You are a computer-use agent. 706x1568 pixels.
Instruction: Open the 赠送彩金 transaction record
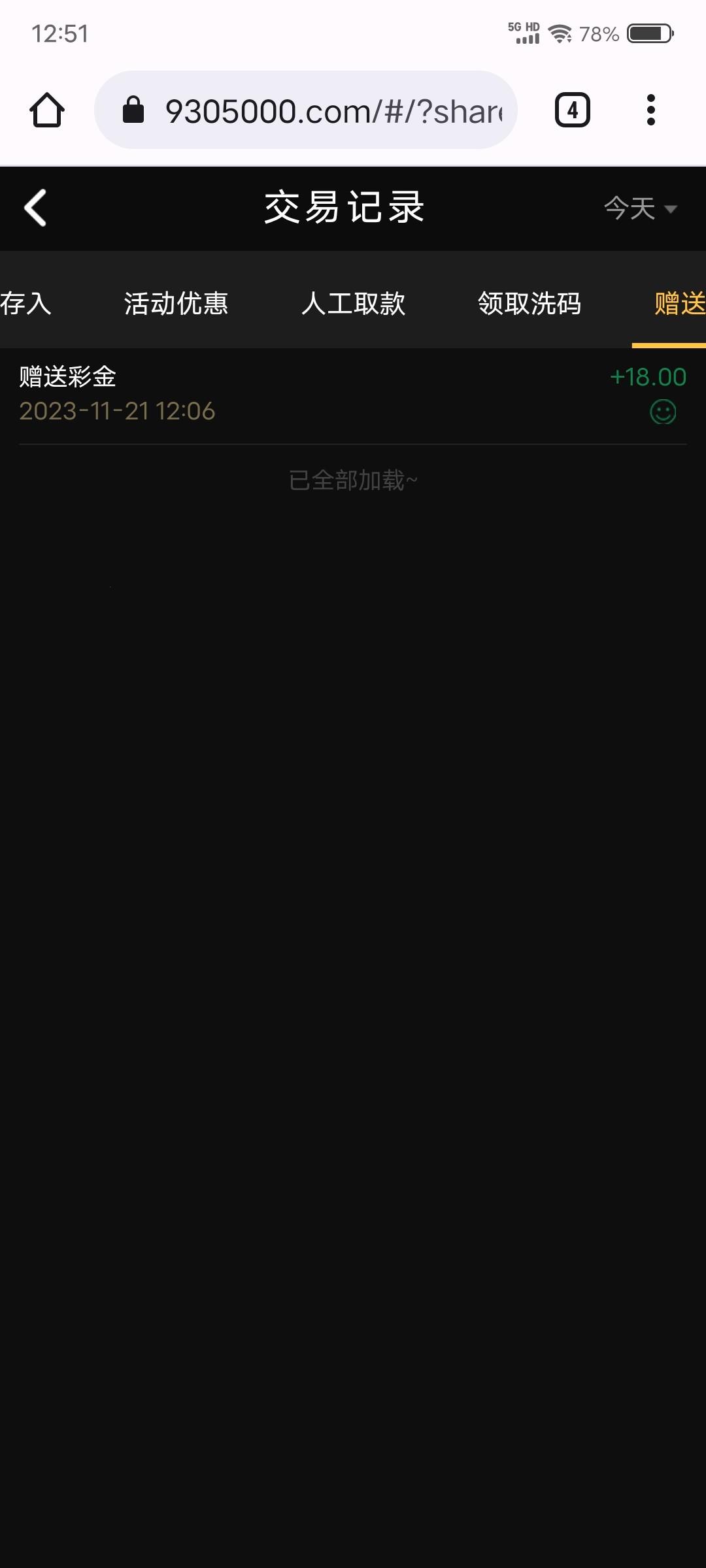click(353, 394)
